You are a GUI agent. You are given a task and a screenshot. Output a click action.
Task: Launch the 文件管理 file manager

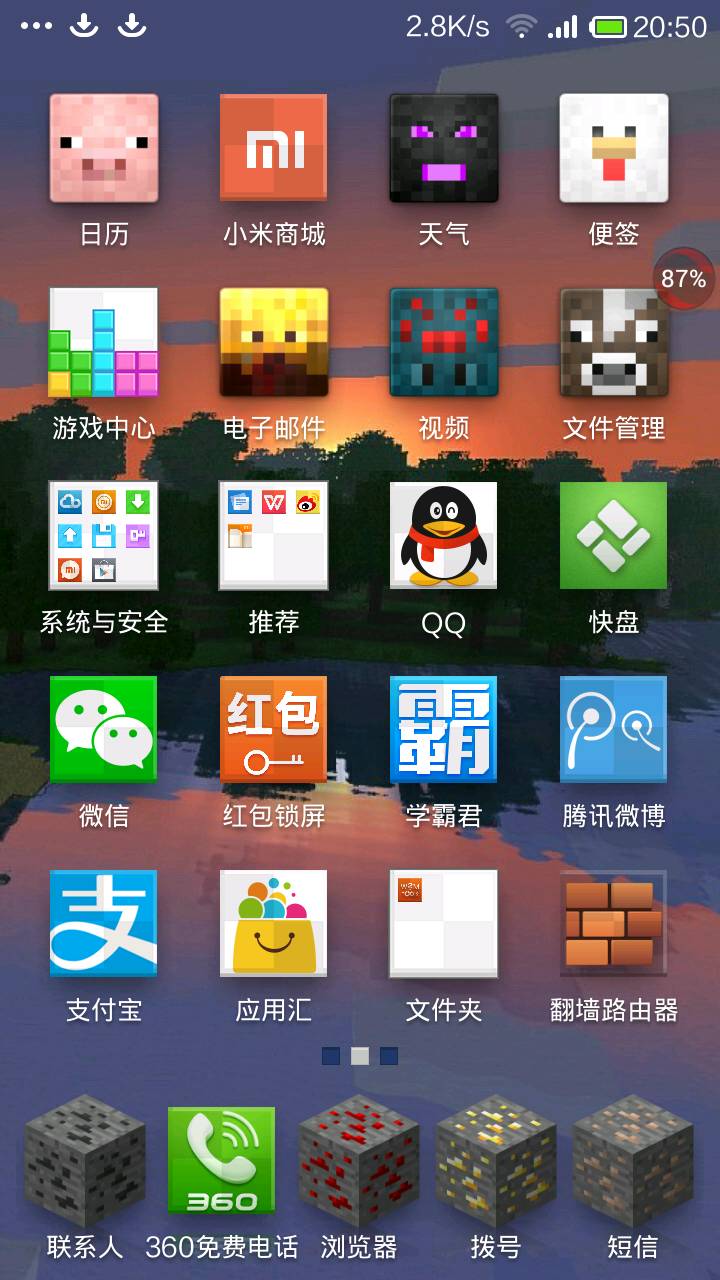[x=614, y=342]
